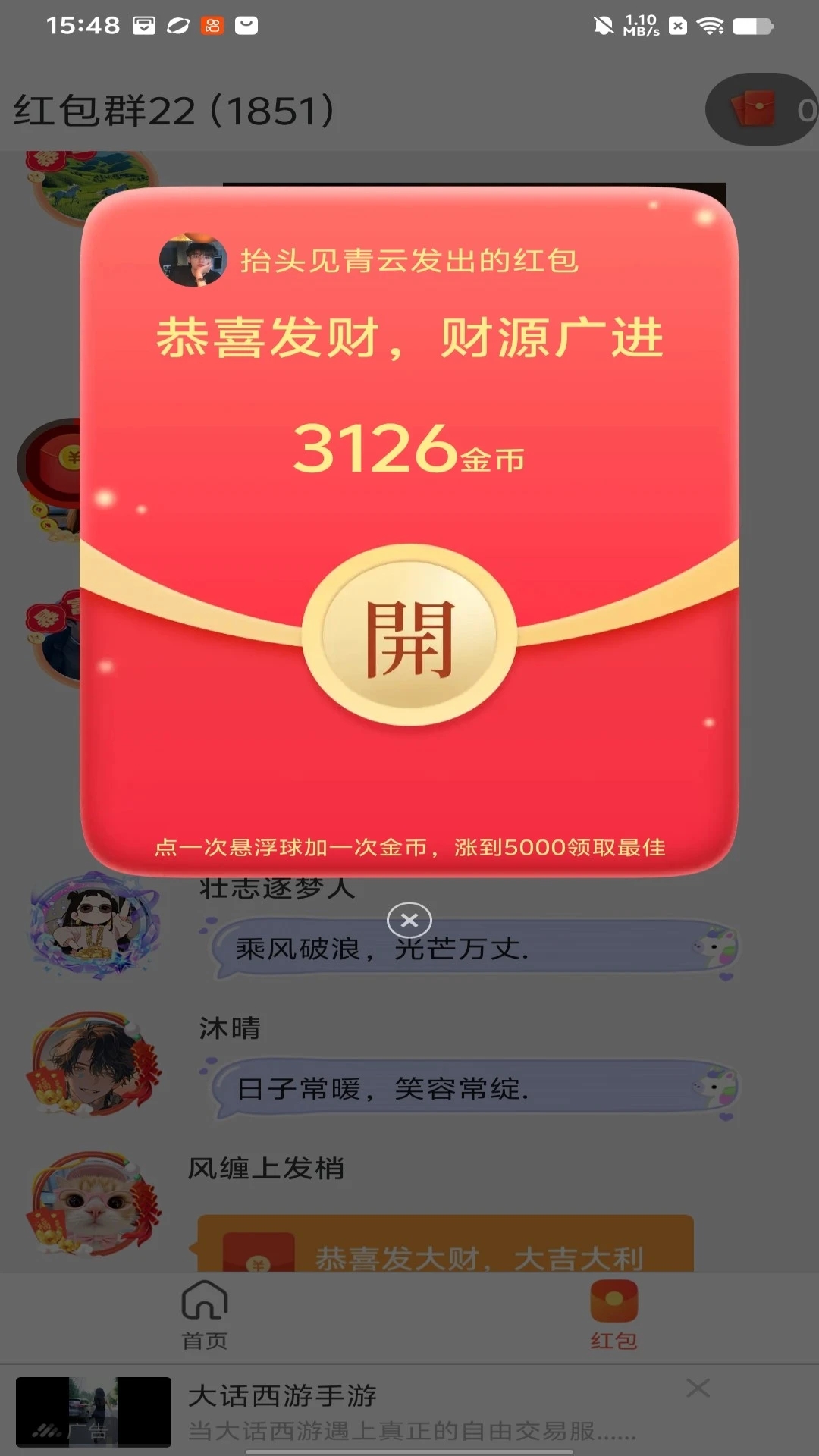Switch to the 红包 tab
Image resolution: width=819 pixels, height=1456 pixels.
click(x=613, y=1315)
